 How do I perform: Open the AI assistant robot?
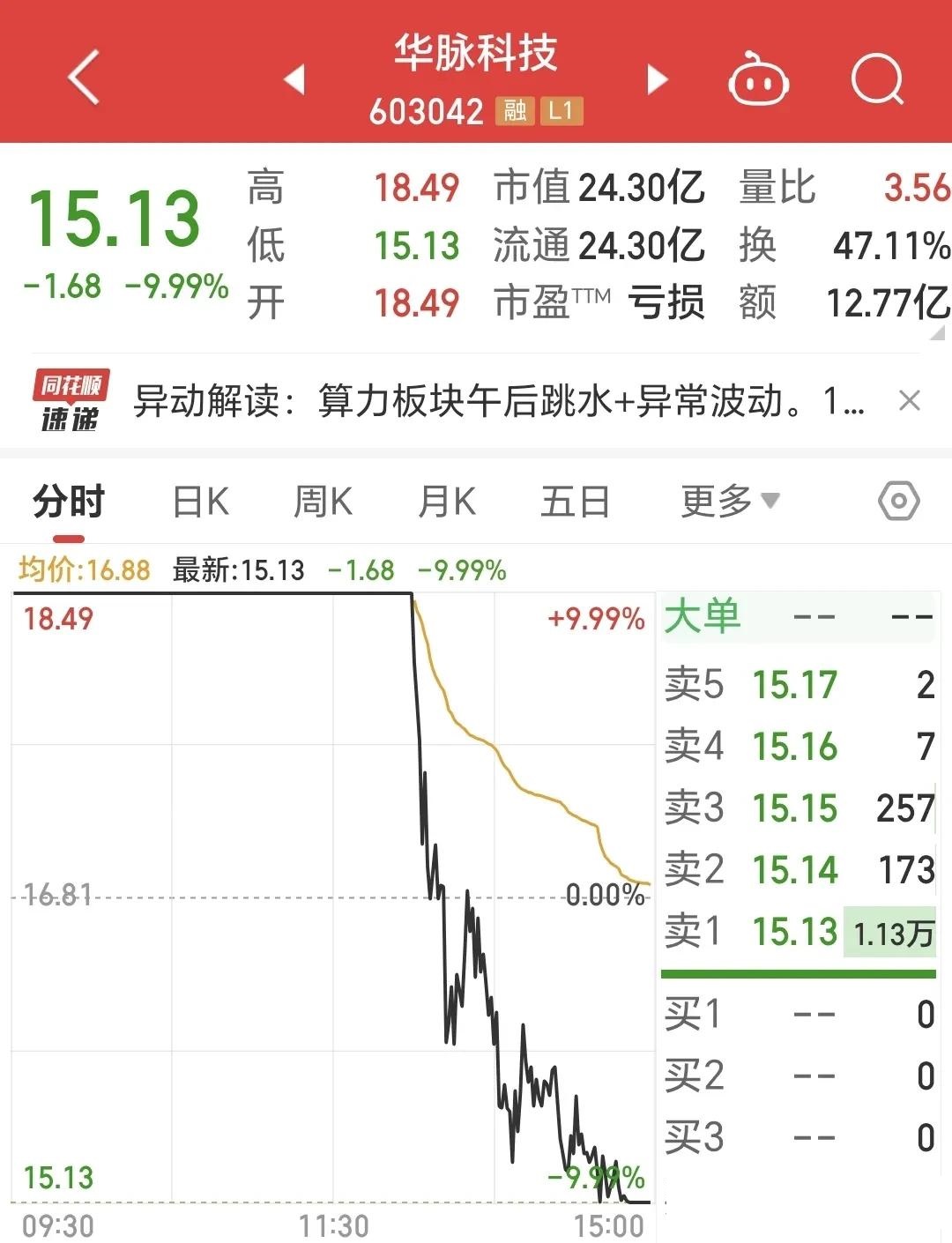(x=760, y=79)
